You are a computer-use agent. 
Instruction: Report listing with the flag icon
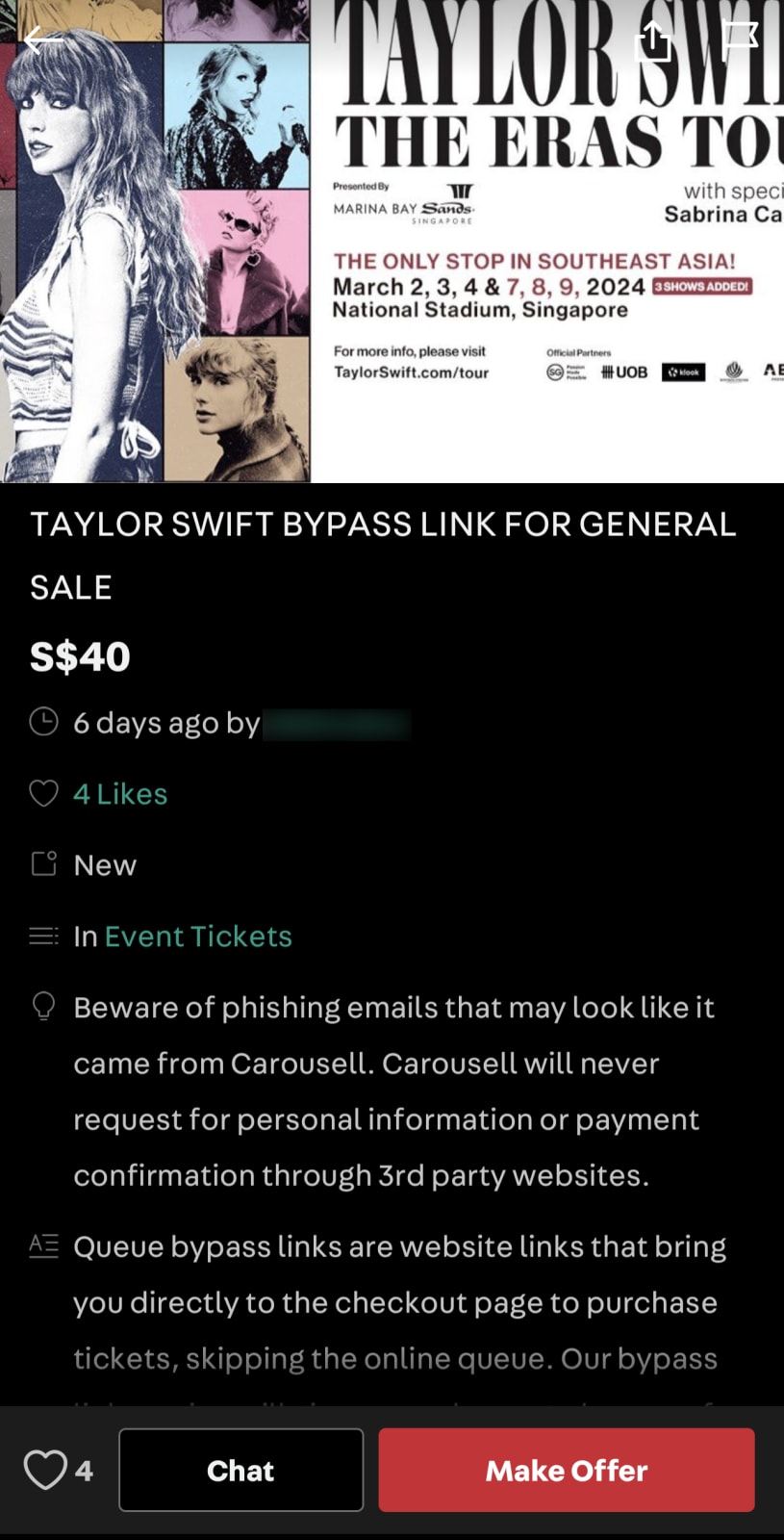coord(740,38)
